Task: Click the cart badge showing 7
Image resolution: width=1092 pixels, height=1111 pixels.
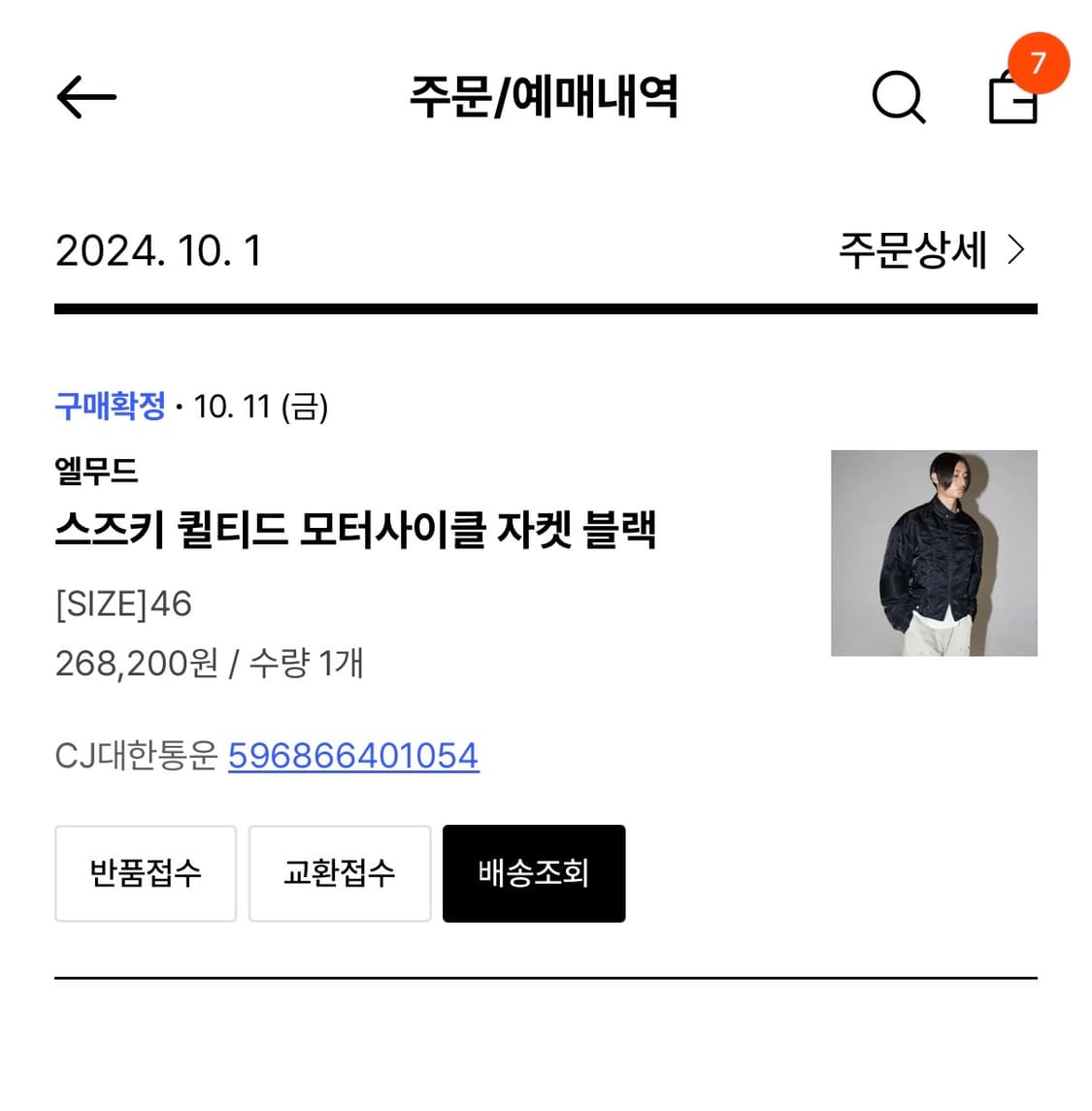Action: click(x=1041, y=62)
